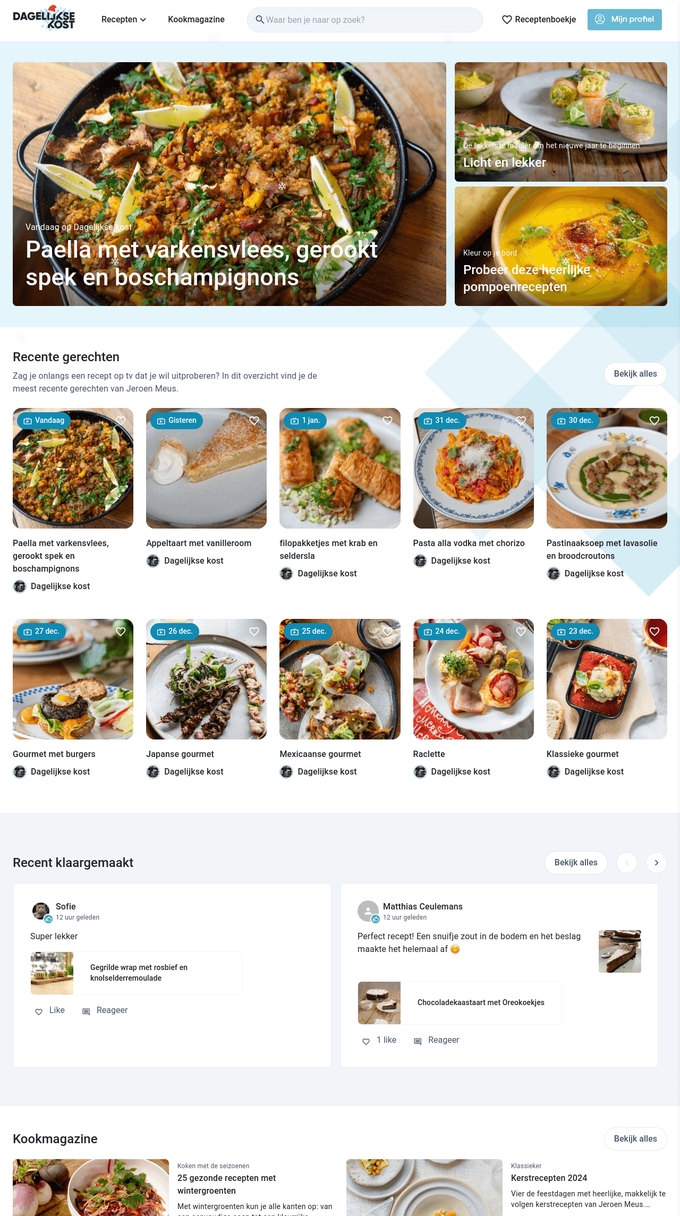View all Recent klaargemaakt posts

click(x=575, y=862)
